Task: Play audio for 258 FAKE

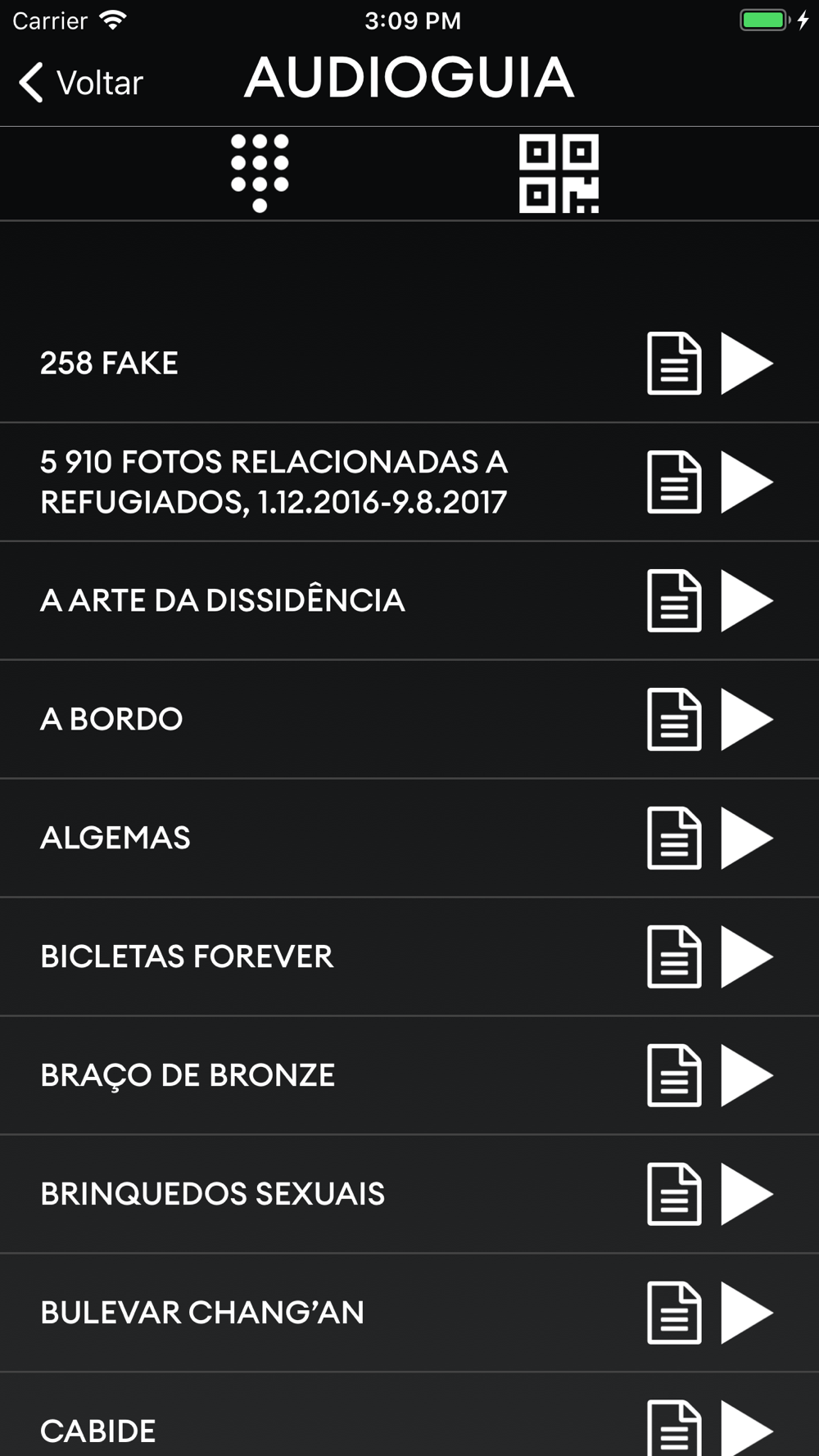Action: pos(747,364)
